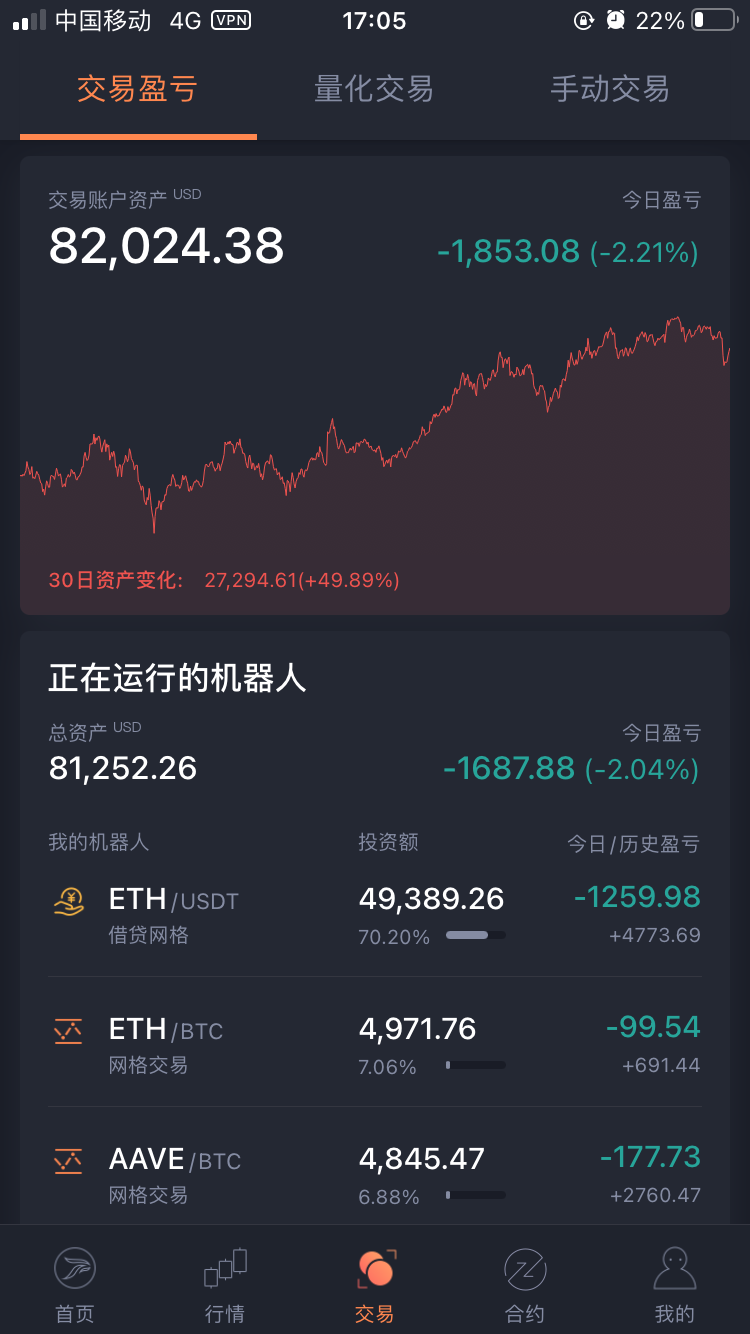Switch to the 手动交易 tab

(x=608, y=89)
